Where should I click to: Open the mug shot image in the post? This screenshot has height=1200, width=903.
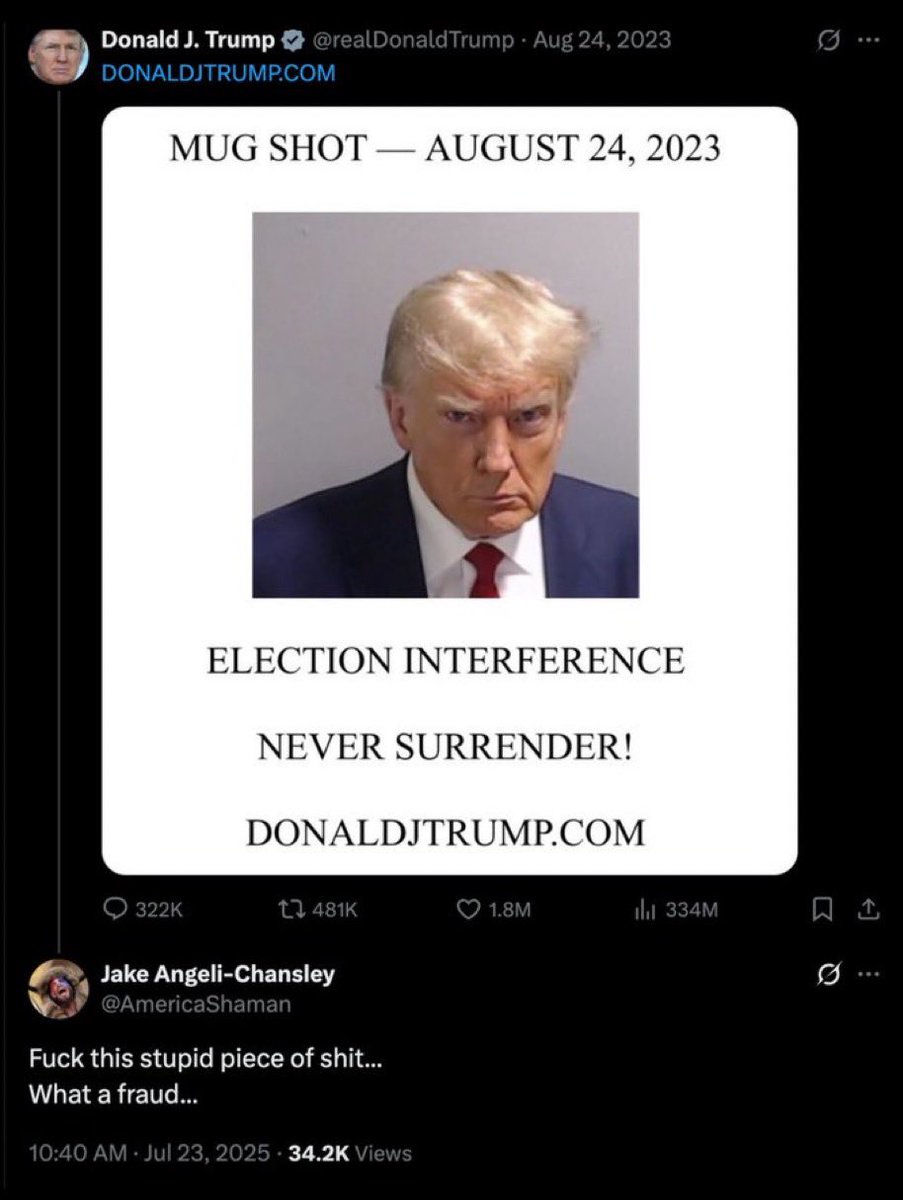[449, 490]
